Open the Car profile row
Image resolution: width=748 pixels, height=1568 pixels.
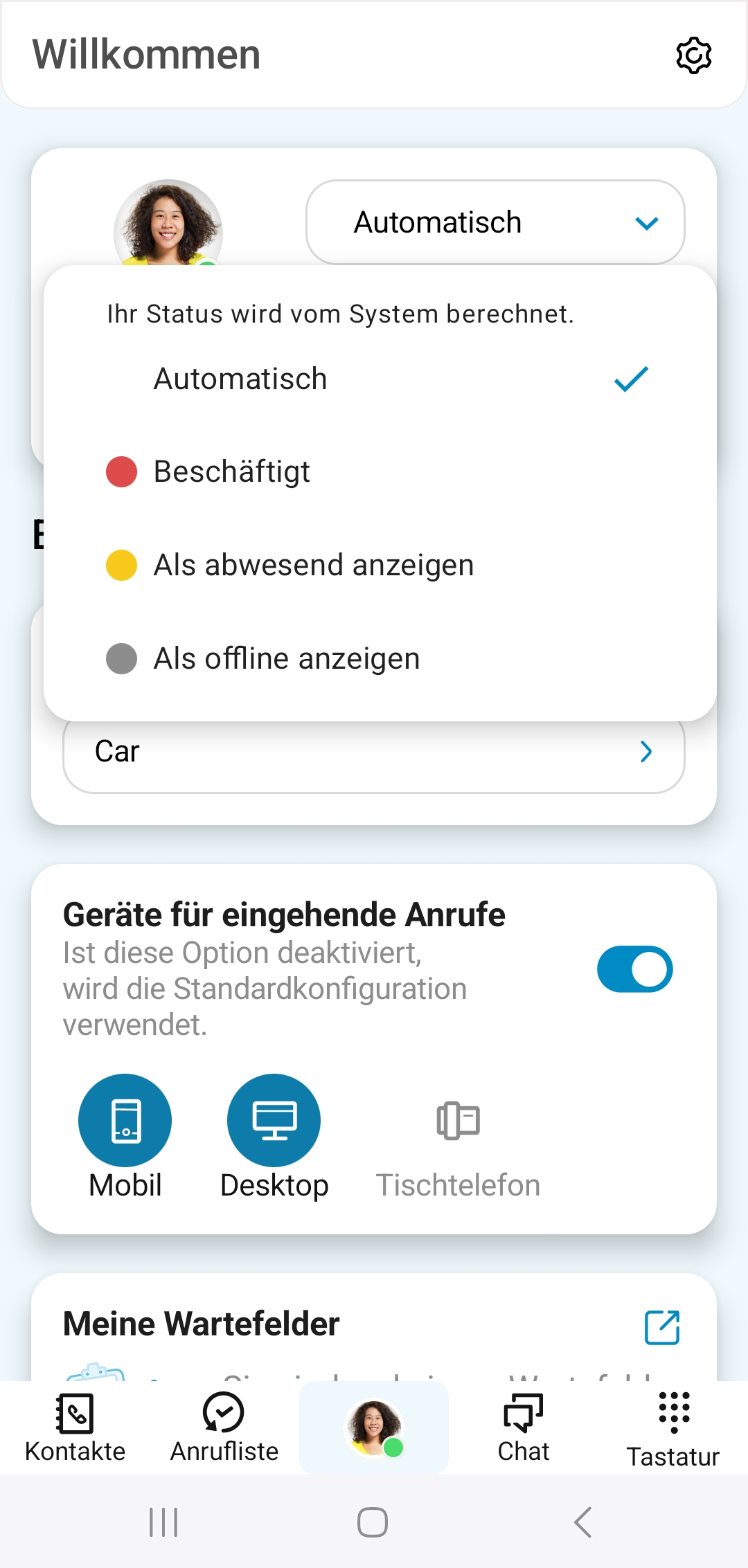(374, 753)
